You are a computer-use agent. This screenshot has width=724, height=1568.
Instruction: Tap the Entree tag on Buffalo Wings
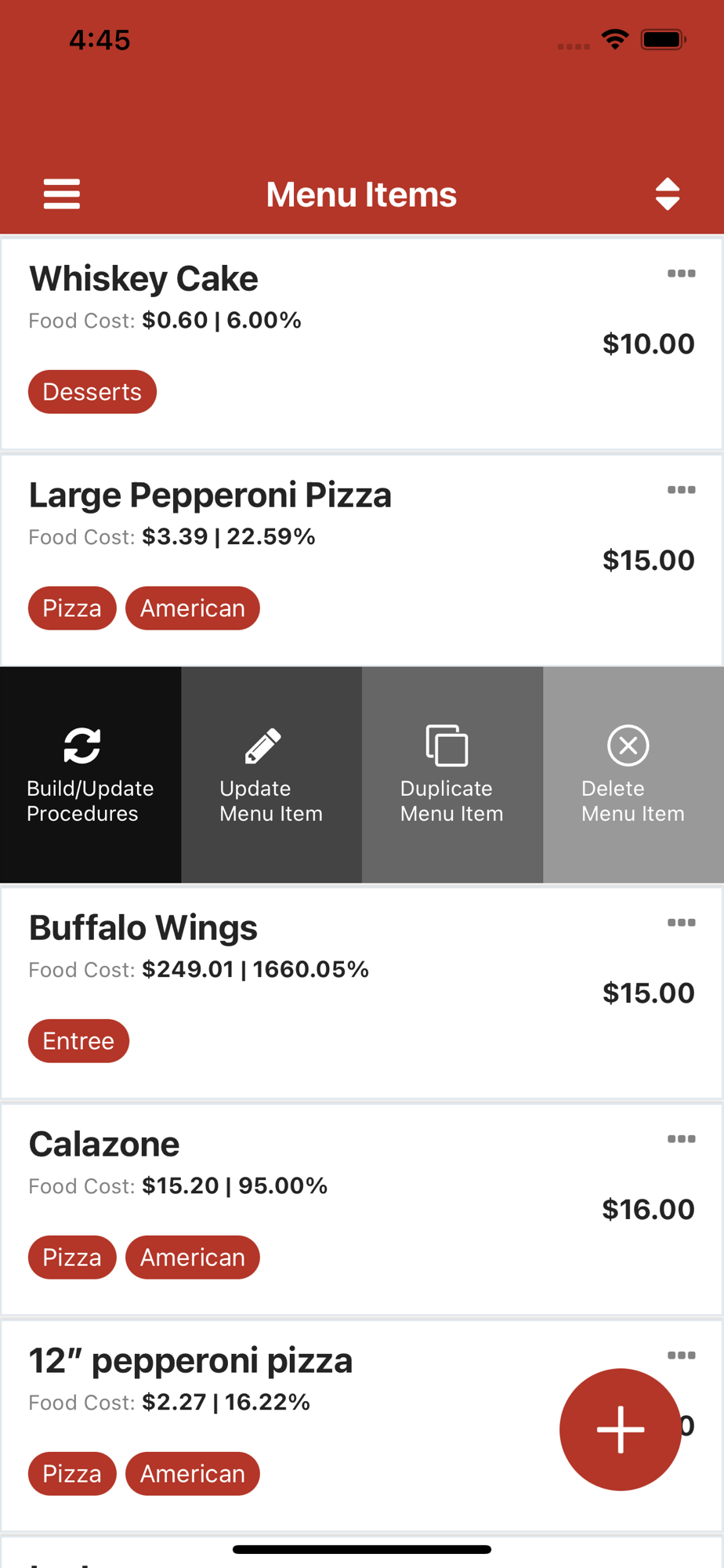[x=78, y=1041]
